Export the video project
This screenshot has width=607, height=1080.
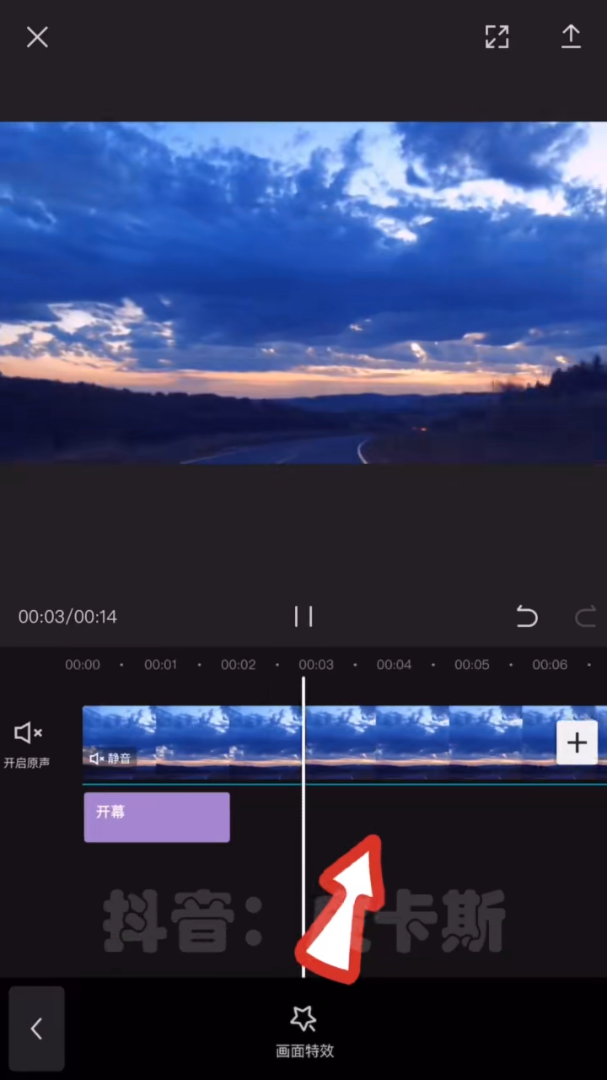pyautogui.click(x=570, y=37)
